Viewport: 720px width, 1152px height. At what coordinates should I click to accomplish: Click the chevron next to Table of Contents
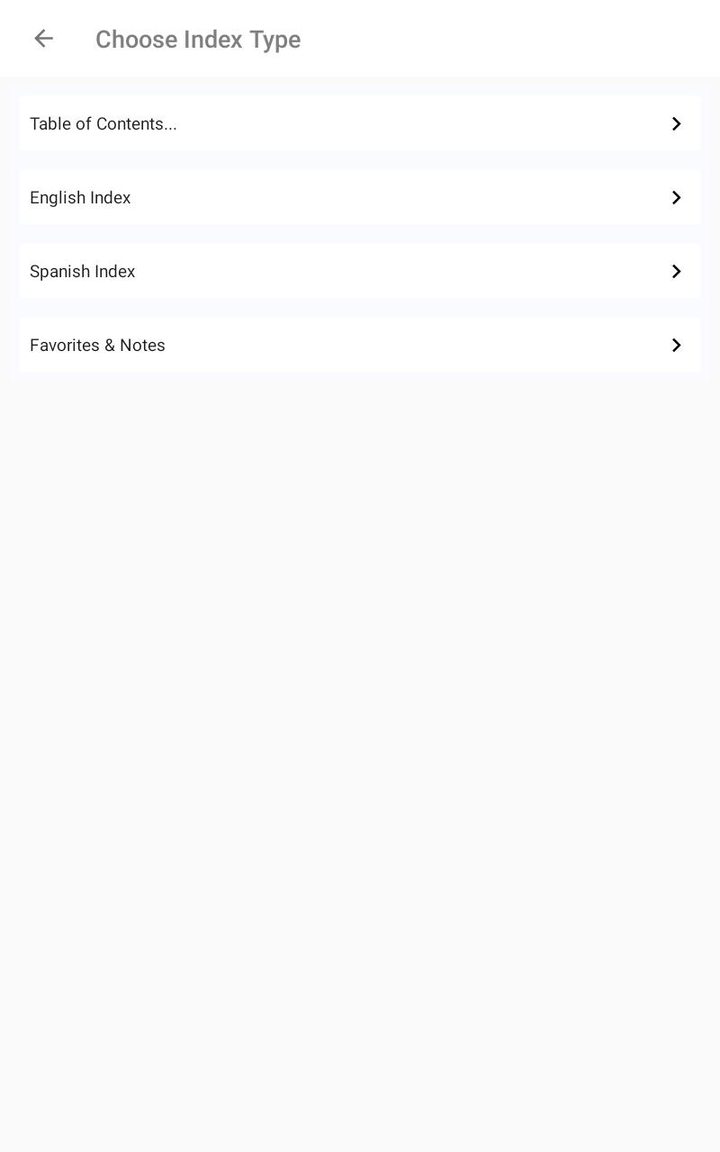click(676, 123)
